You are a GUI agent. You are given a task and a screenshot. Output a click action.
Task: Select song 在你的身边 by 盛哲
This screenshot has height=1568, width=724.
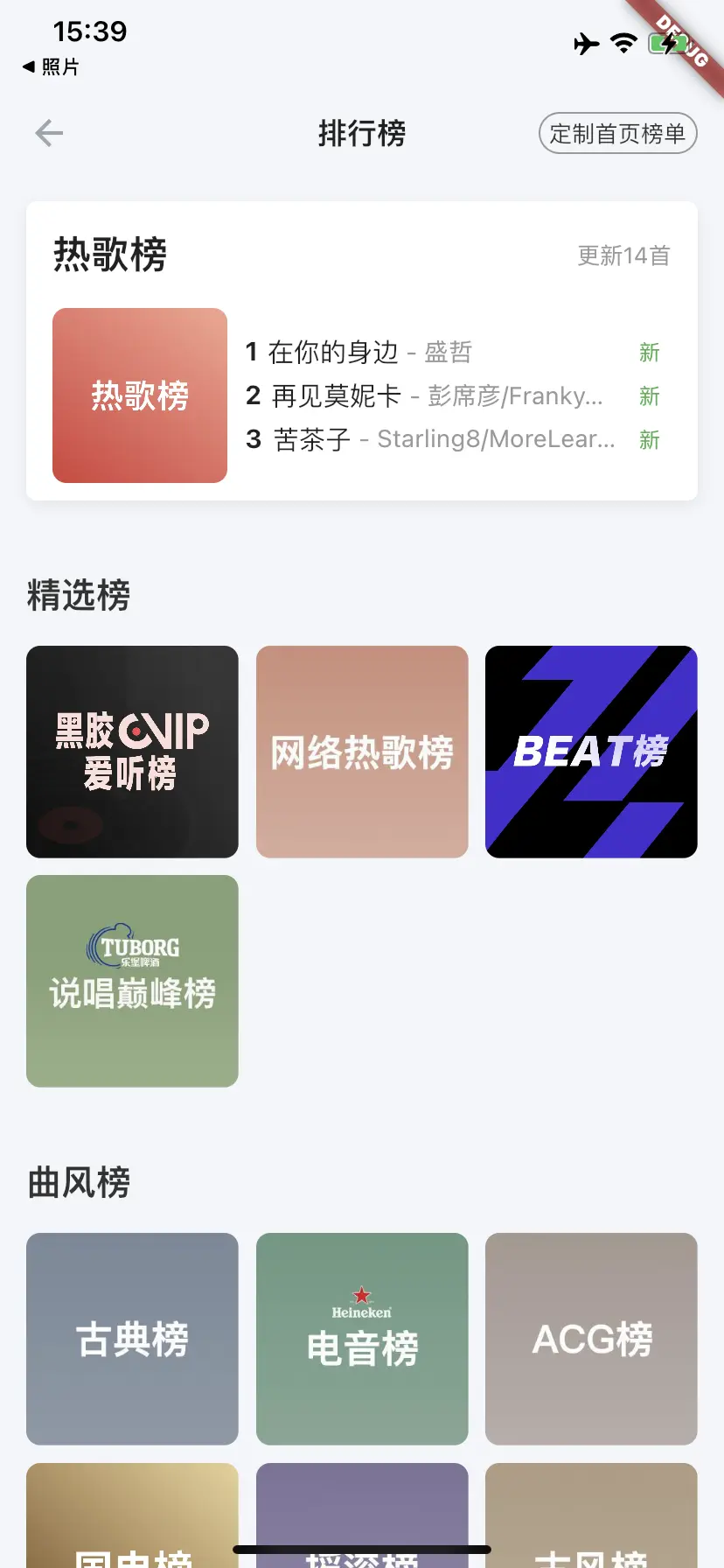tap(359, 352)
